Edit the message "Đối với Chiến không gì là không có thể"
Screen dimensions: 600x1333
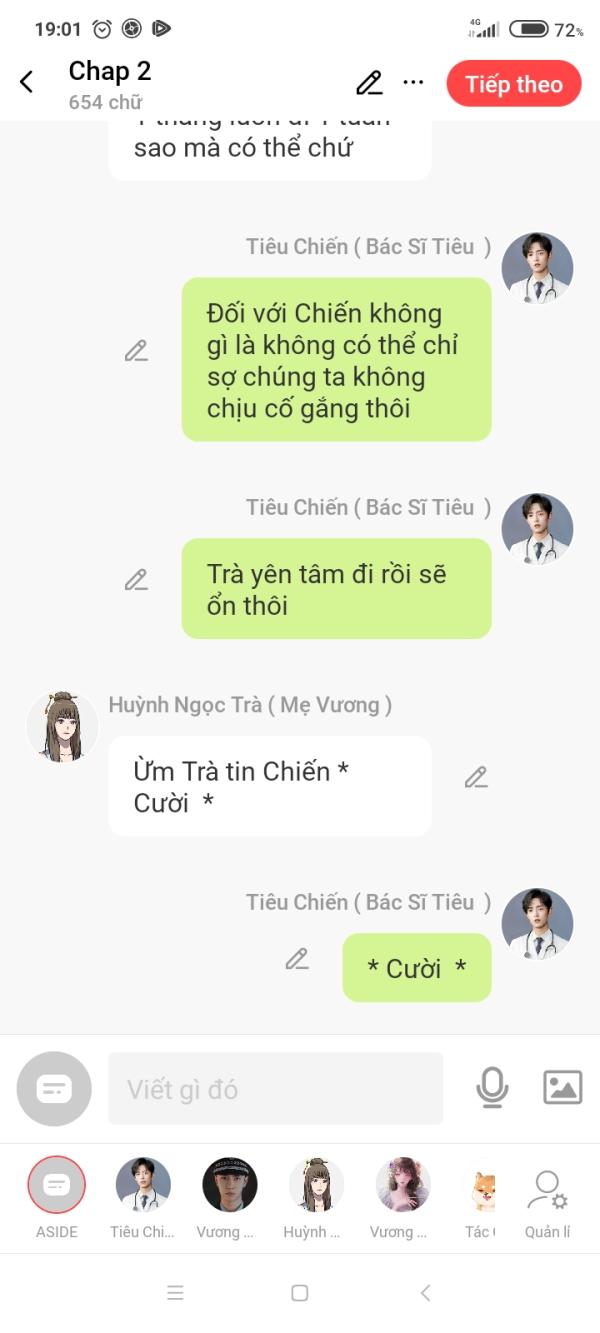coord(136,351)
